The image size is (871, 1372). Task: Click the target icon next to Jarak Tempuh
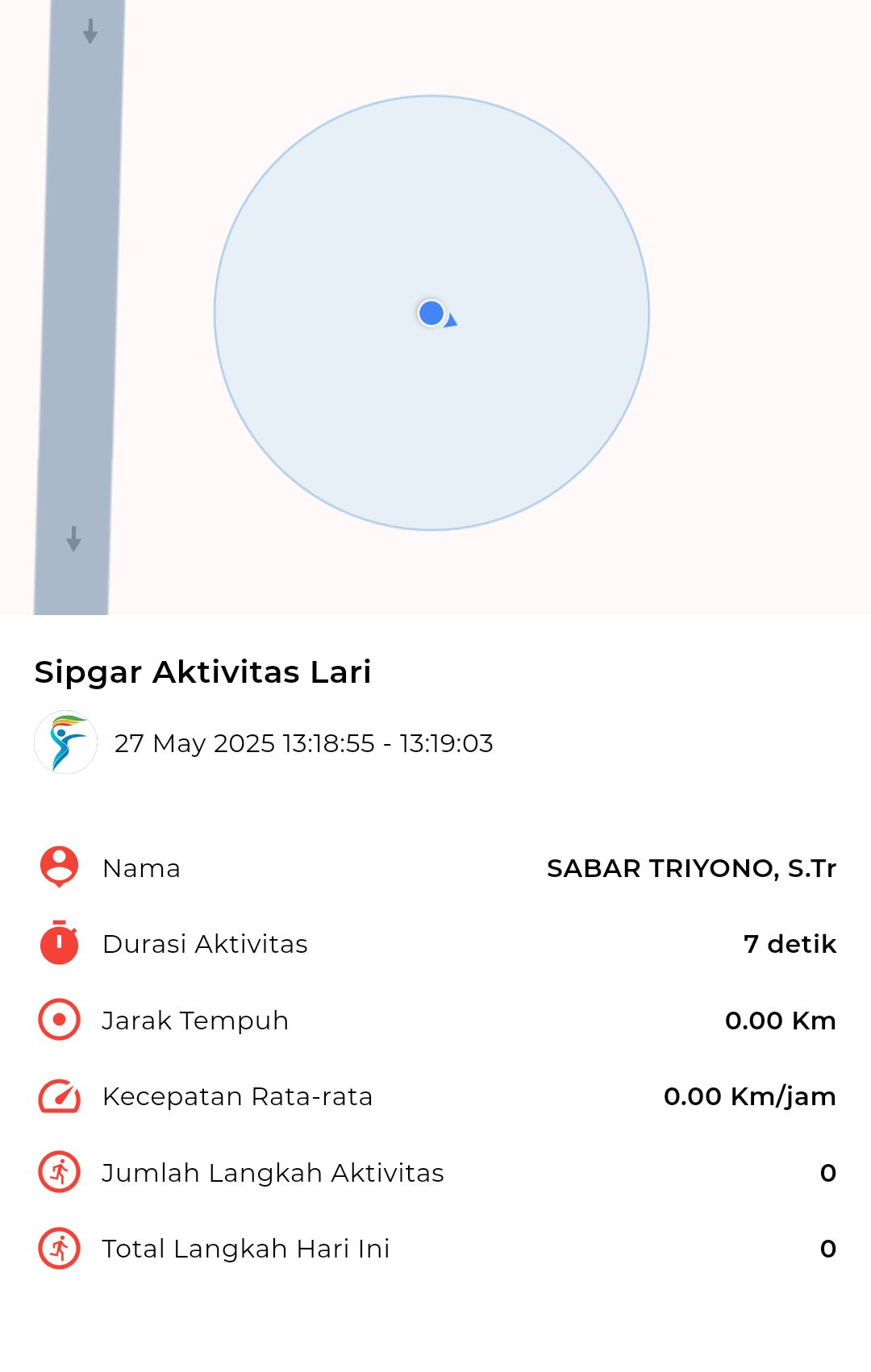[57, 1020]
